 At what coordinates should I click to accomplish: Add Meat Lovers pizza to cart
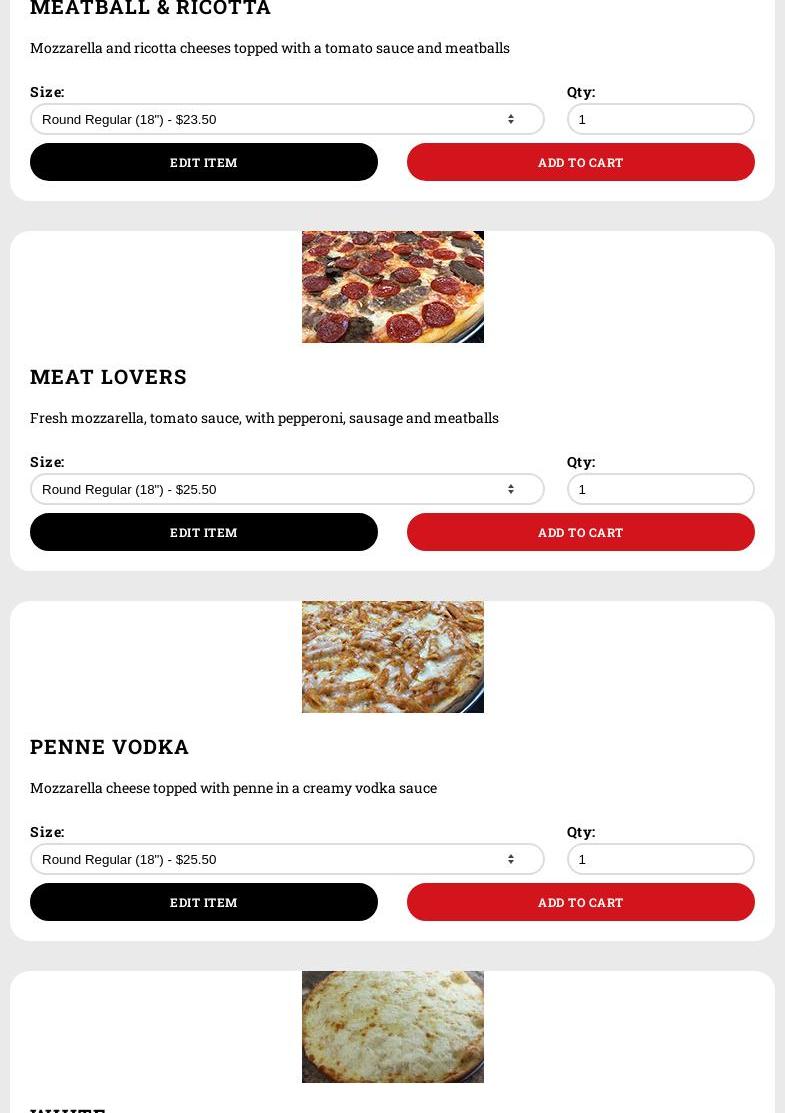point(580,532)
